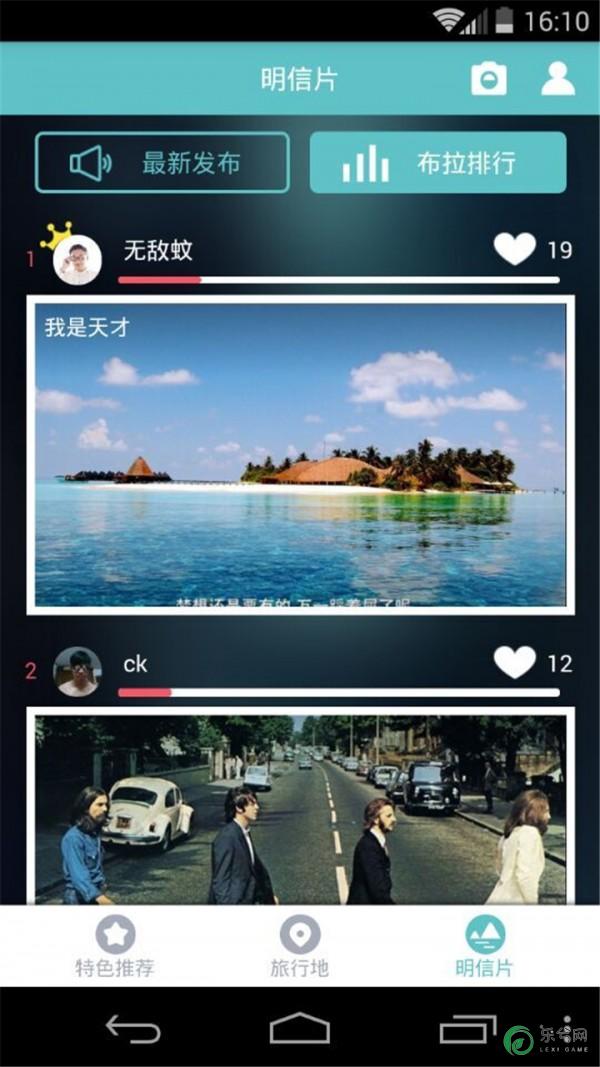
Task: Open the camera icon in top bar
Action: click(488, 79)
